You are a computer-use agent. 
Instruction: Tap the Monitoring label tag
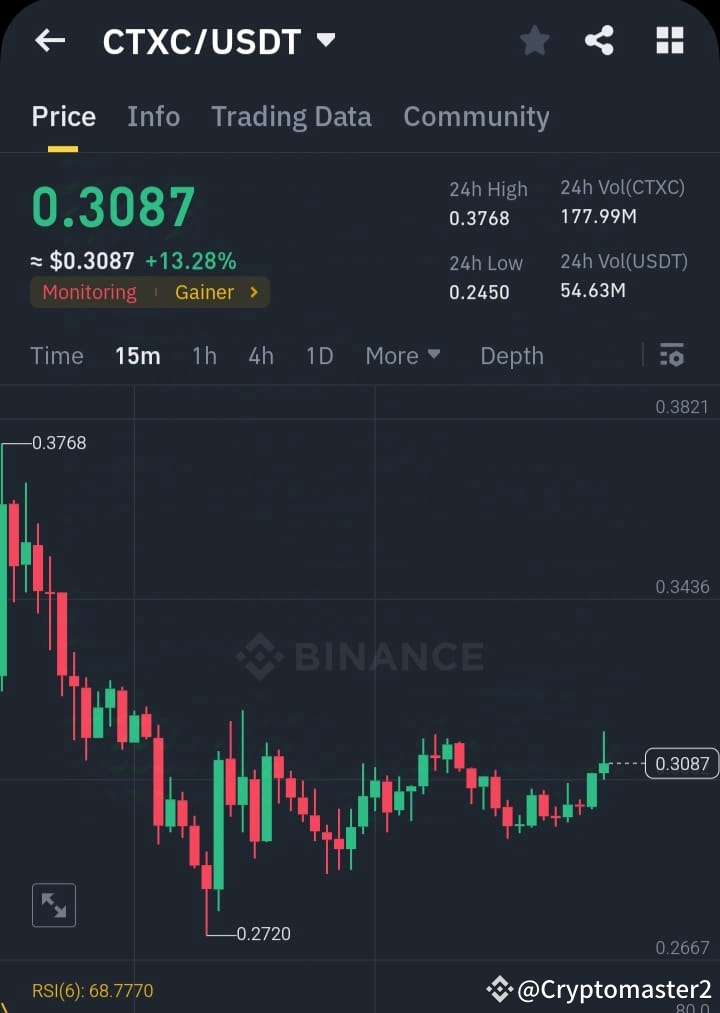89,293
